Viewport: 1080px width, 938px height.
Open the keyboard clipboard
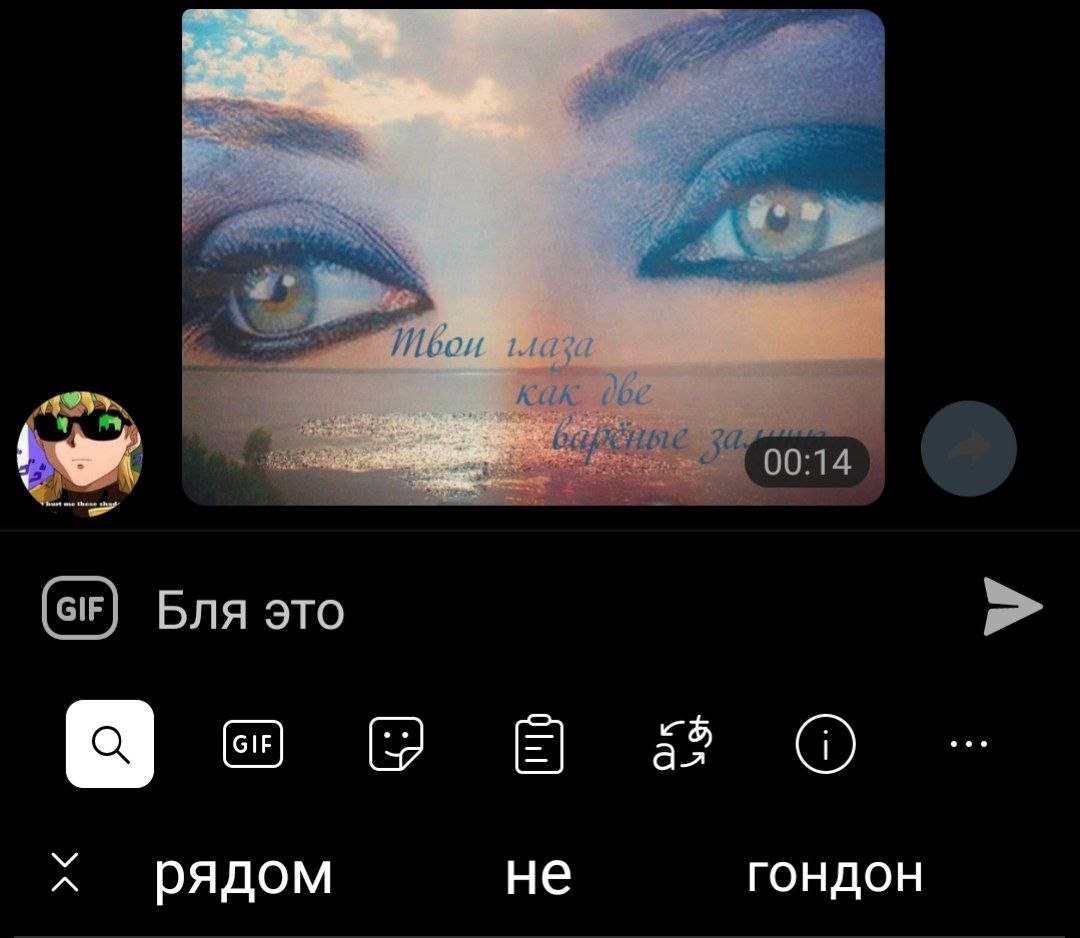point(539,744)
